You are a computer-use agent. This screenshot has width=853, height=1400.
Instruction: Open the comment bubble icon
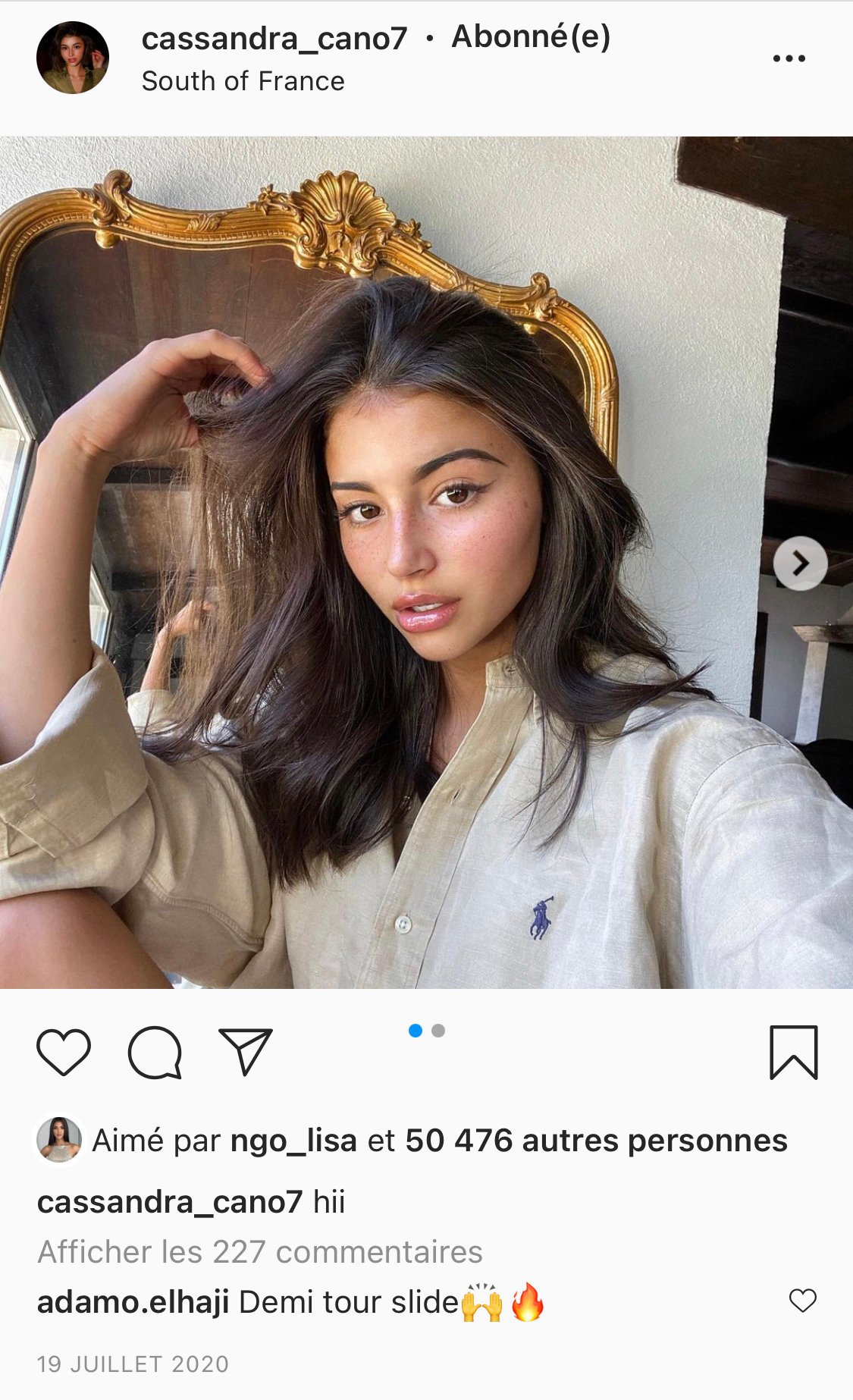[x=155, y=1052]
